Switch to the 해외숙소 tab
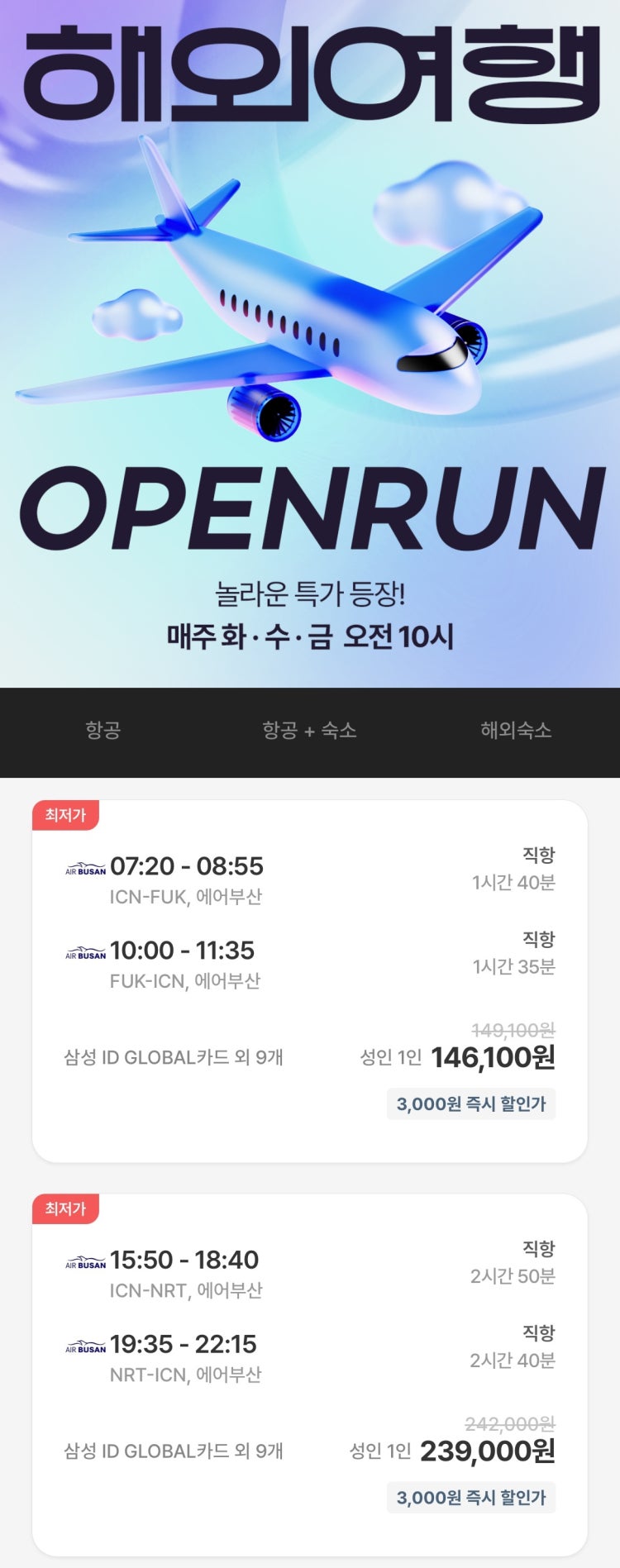This screenshot has width=620, height=1568. [x=516, y=731]
